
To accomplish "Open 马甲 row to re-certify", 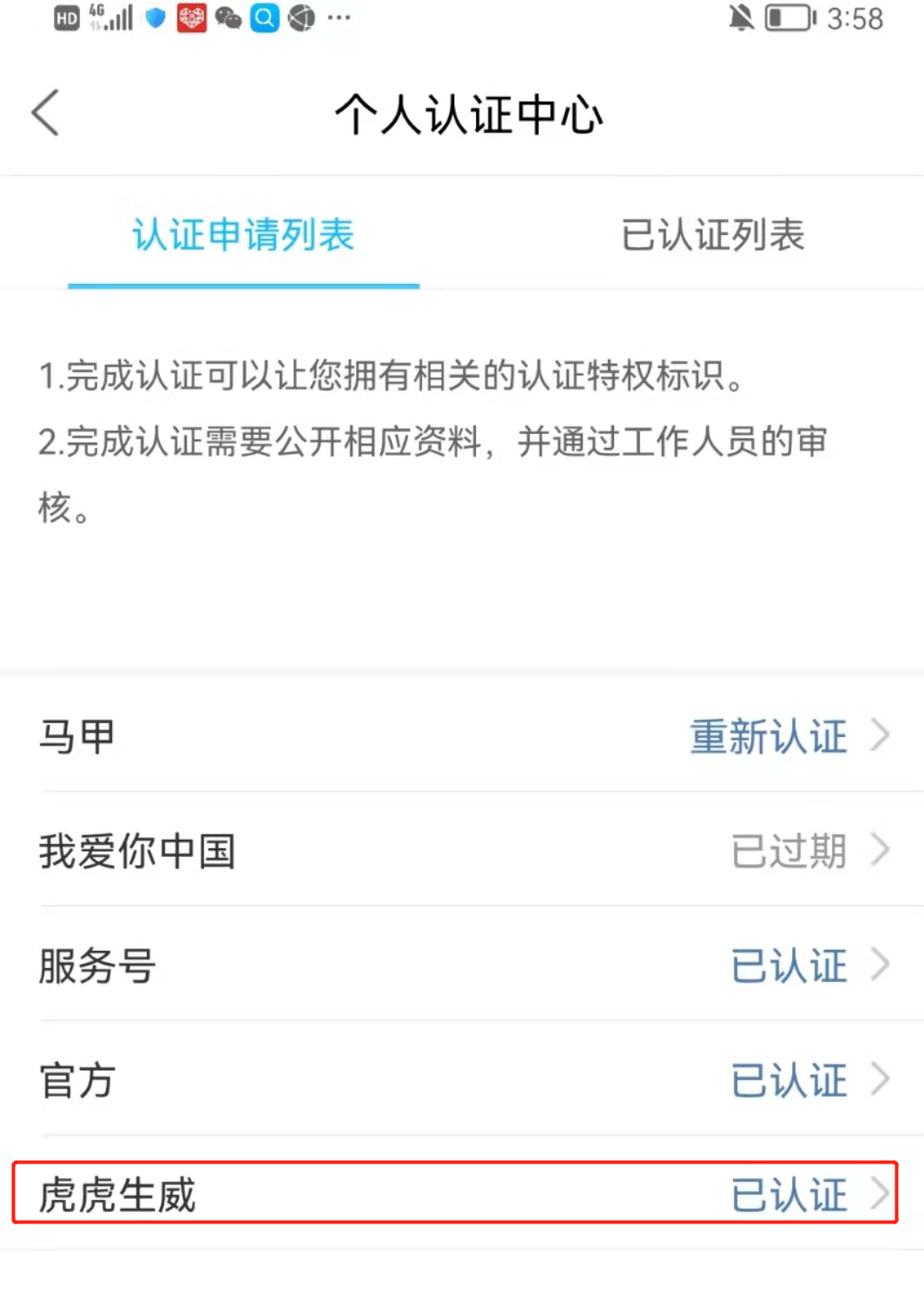I will [462, 736].
